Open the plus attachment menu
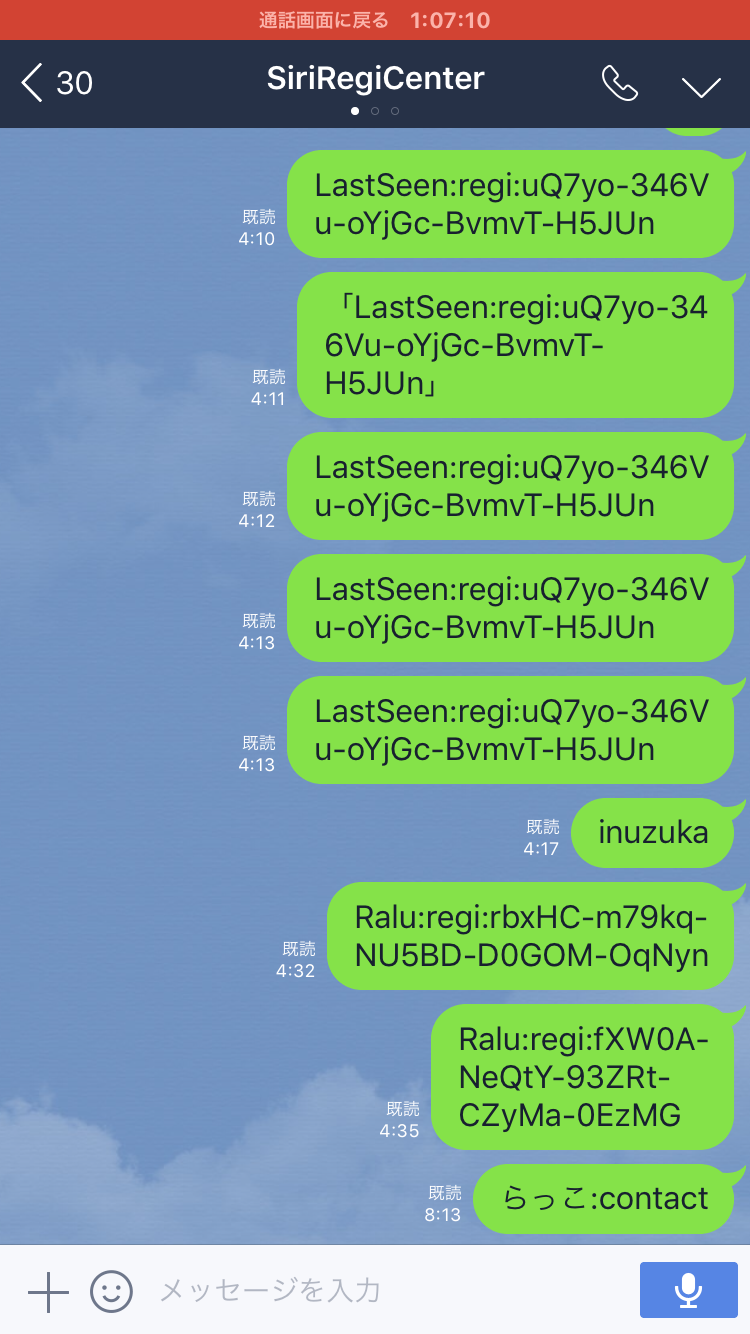The width and height of the screenshot is (750, 1334). pyautogui.click(x=48, y=1291)
